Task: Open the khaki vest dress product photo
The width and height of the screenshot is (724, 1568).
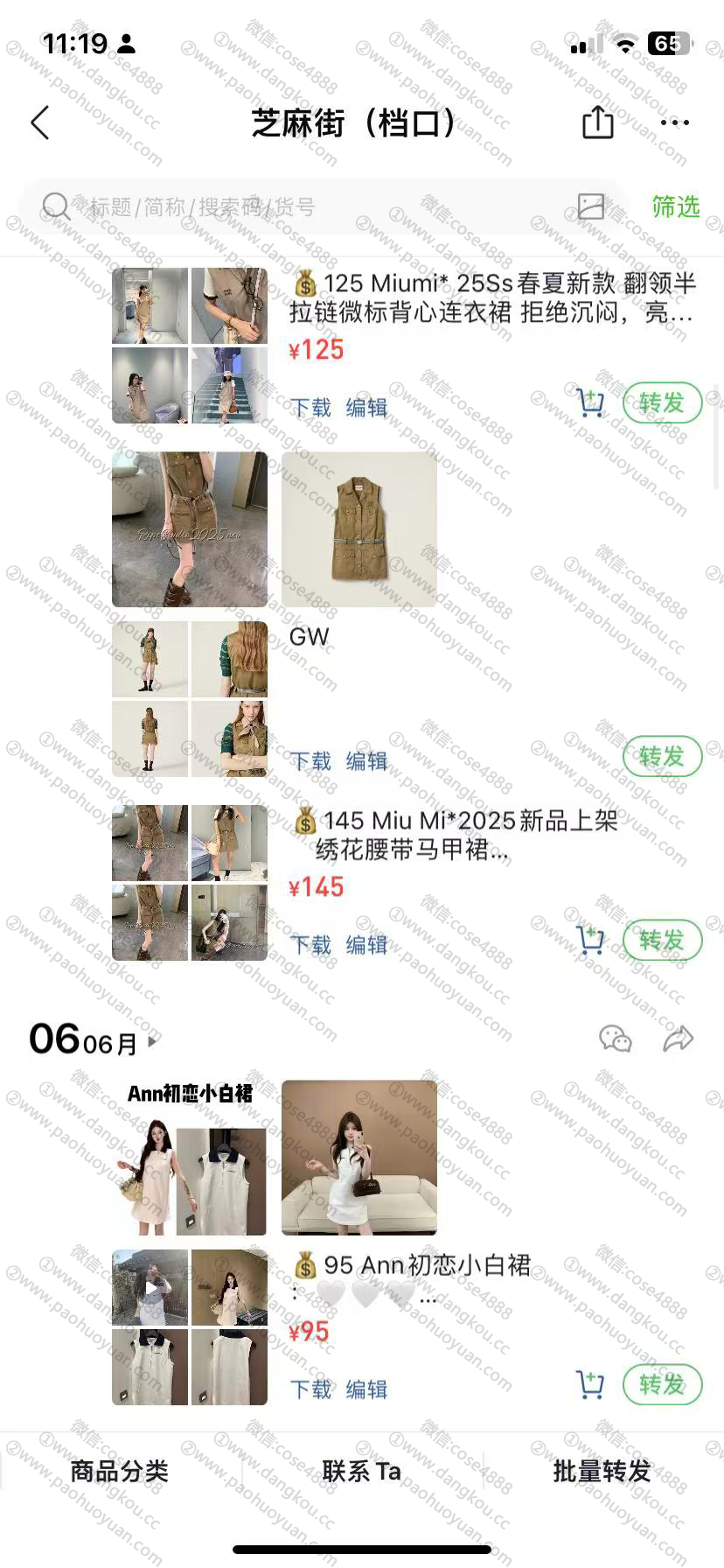Action: 359,529
